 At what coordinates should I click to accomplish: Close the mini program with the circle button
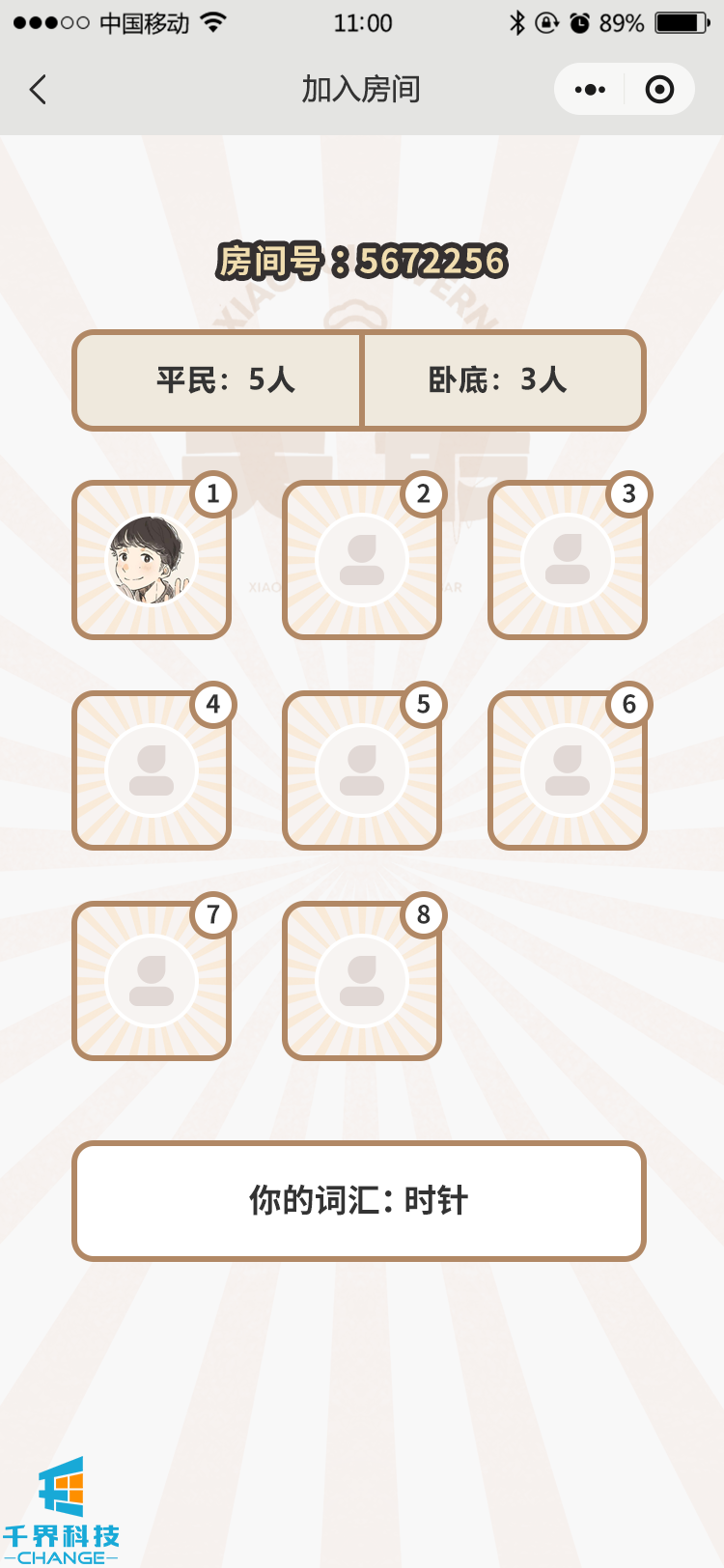[x=659, y=90]
